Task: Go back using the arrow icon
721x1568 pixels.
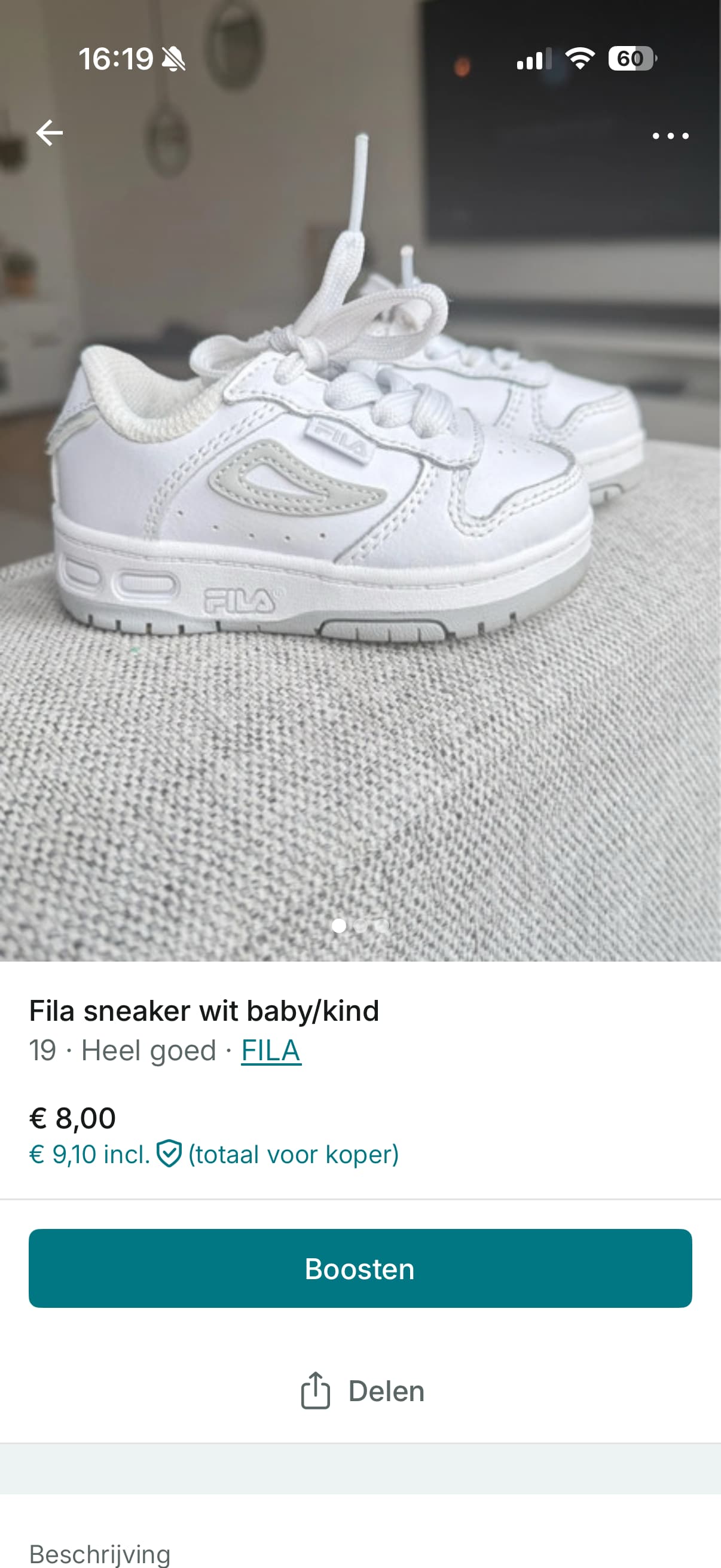Action: (x=49, y=133)
